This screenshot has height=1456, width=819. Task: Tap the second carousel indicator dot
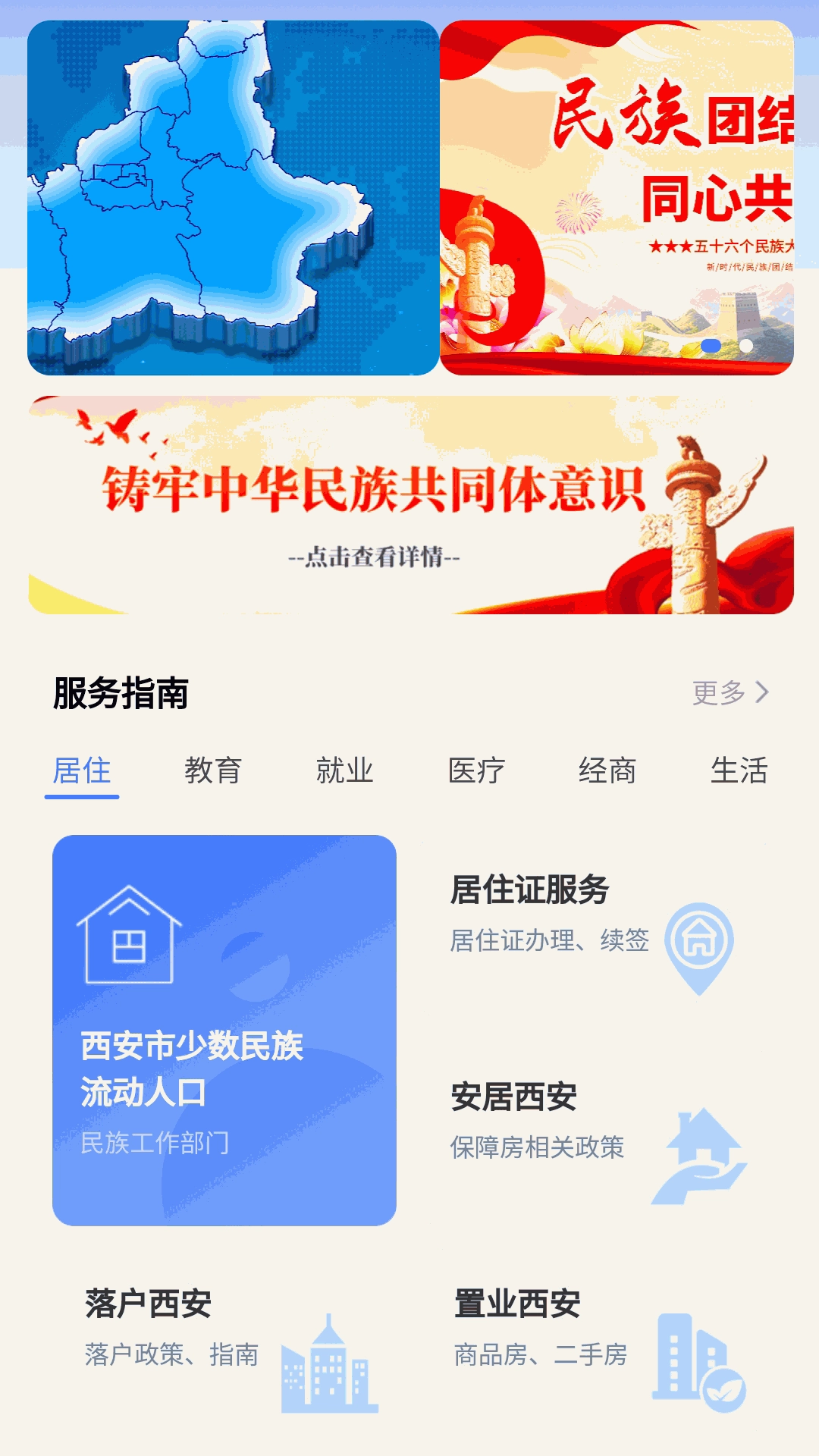tap(744, 346)
